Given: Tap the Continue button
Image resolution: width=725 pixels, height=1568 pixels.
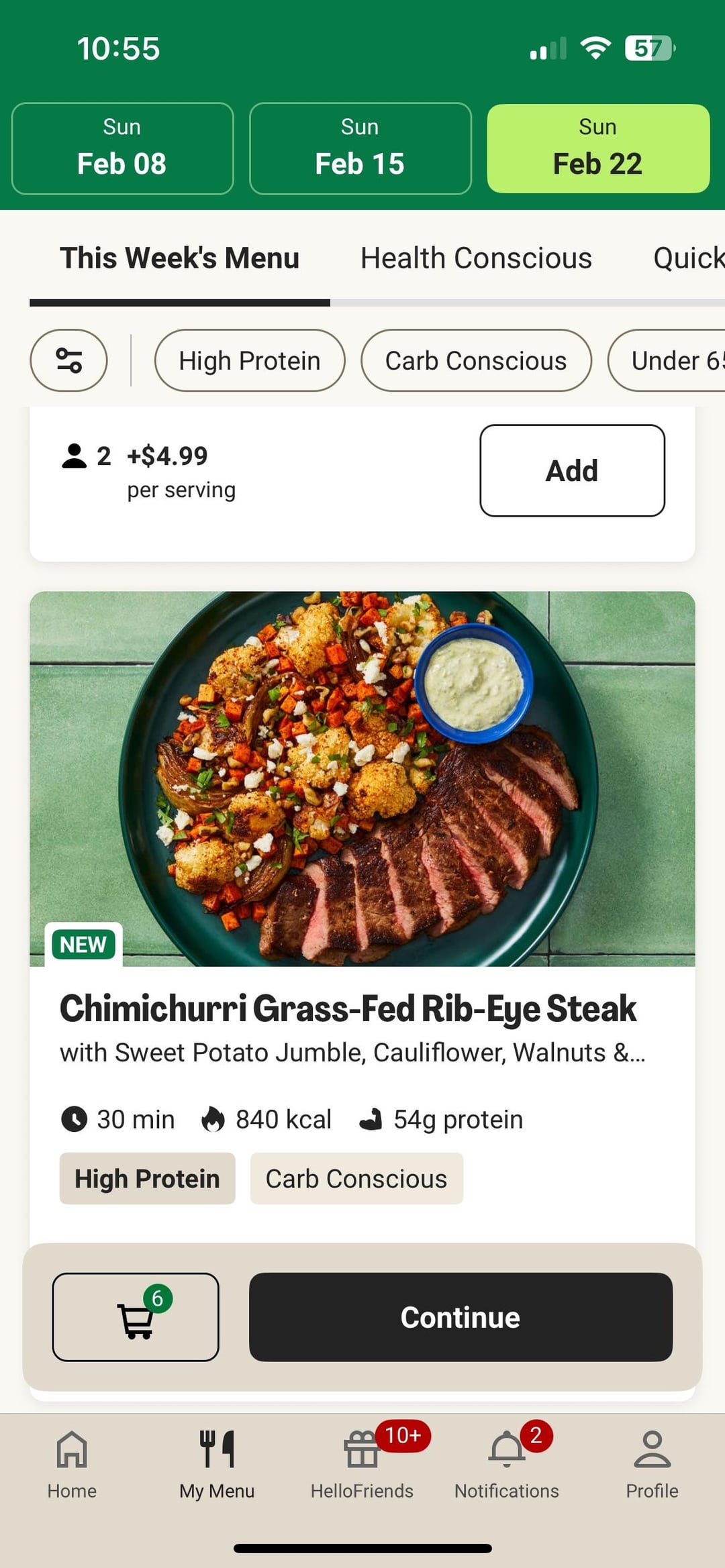Looking at the screenshot, I should (461, 1316).
